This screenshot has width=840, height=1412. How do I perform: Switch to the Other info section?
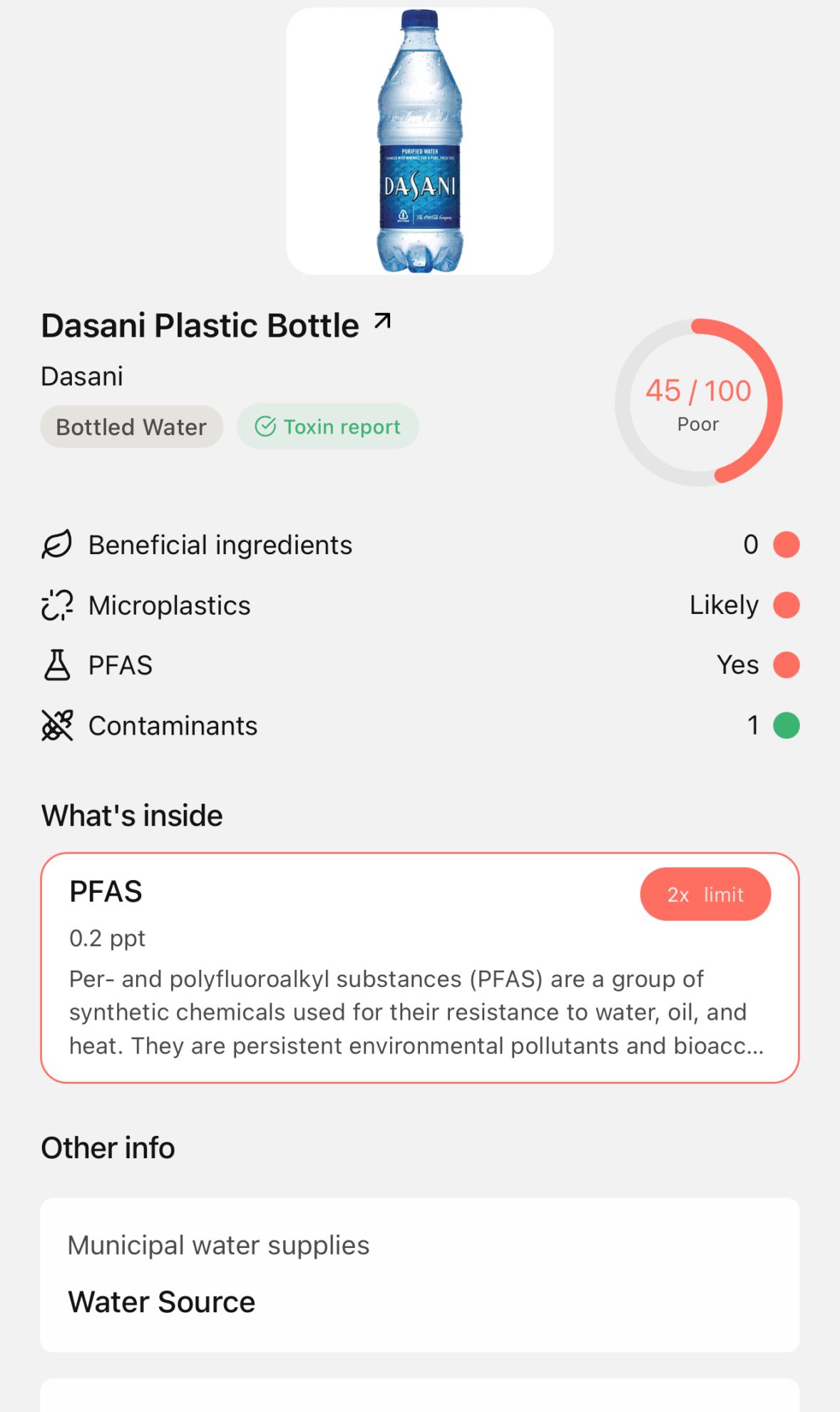[x=107, y=1147]
